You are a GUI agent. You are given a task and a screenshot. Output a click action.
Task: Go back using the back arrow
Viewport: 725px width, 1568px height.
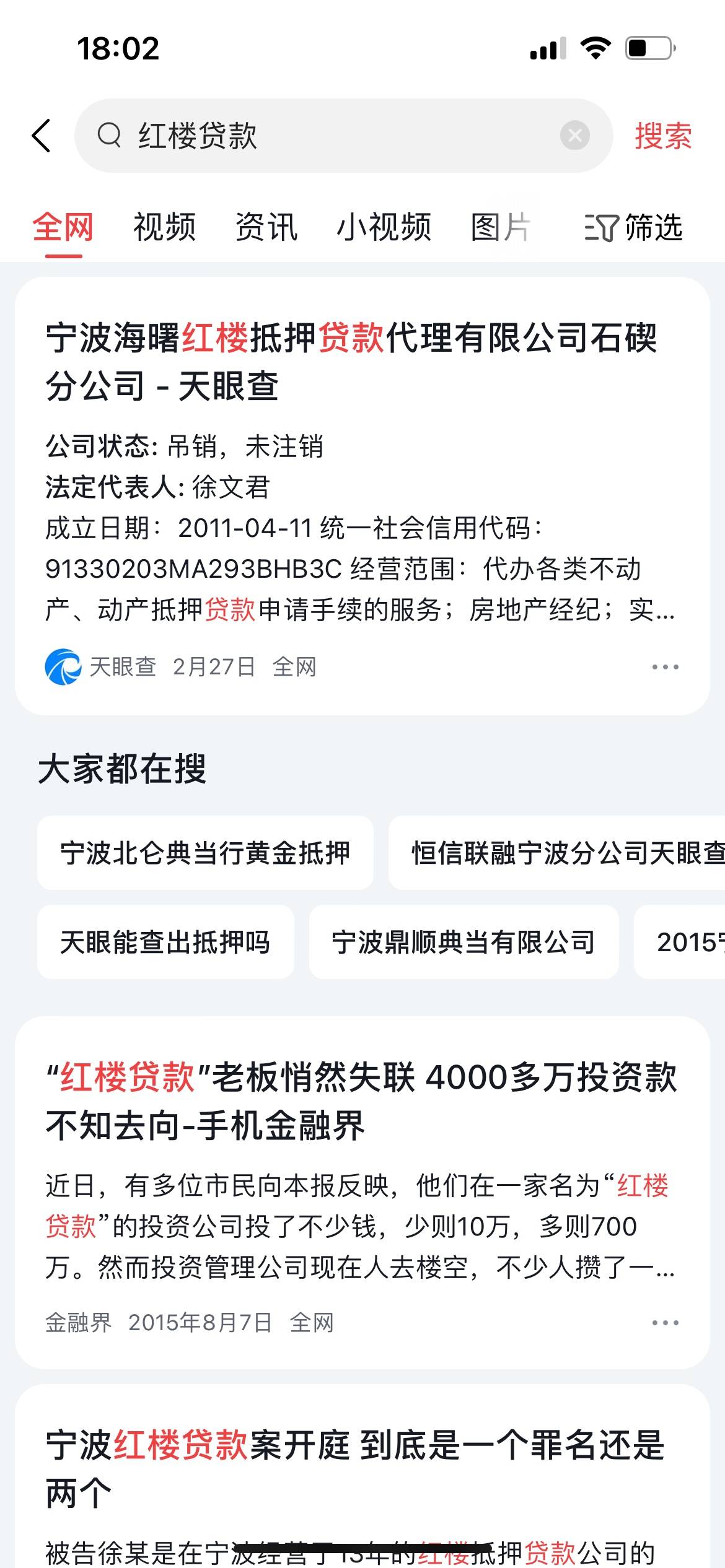[41, 136]
